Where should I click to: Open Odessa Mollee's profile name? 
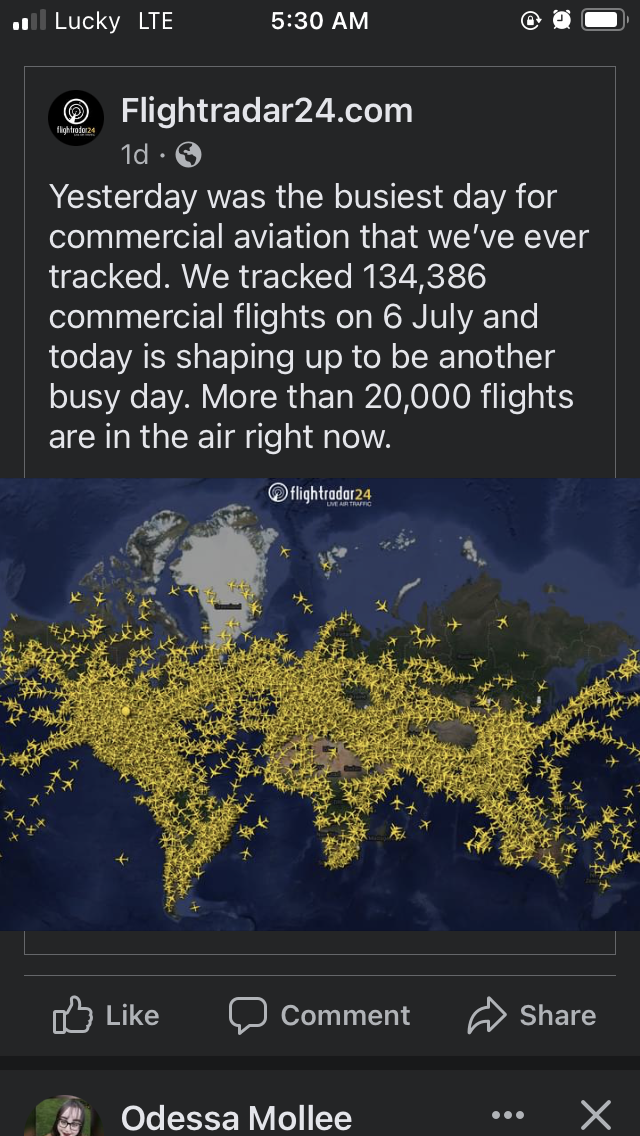[x=236, y=1119]
